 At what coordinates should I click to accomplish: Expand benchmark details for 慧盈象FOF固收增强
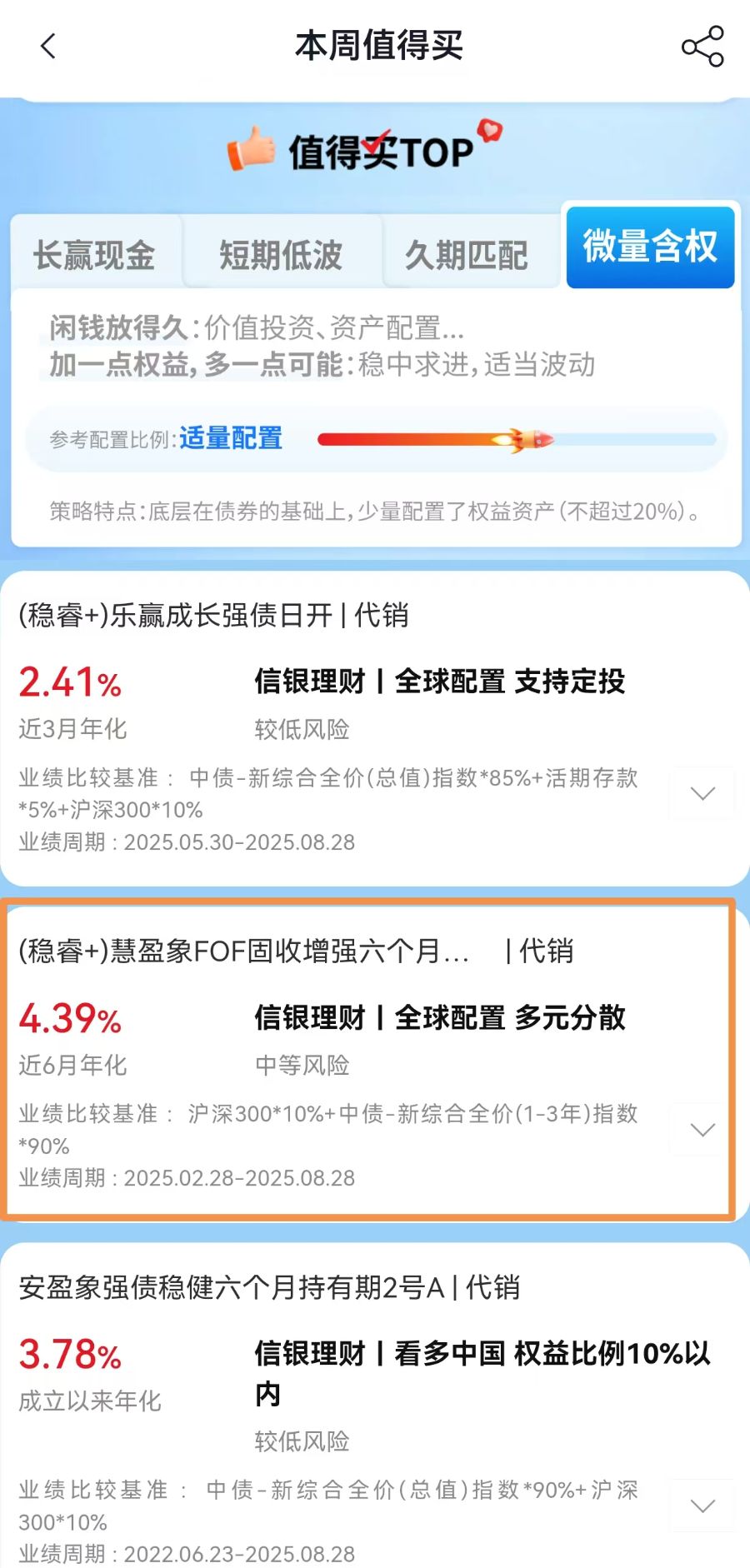702,1130
